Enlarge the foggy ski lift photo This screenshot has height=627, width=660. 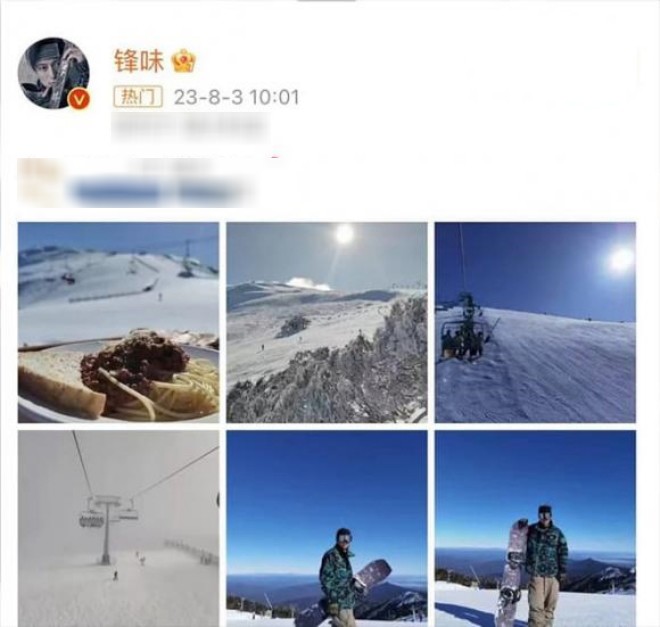point(118,528)
